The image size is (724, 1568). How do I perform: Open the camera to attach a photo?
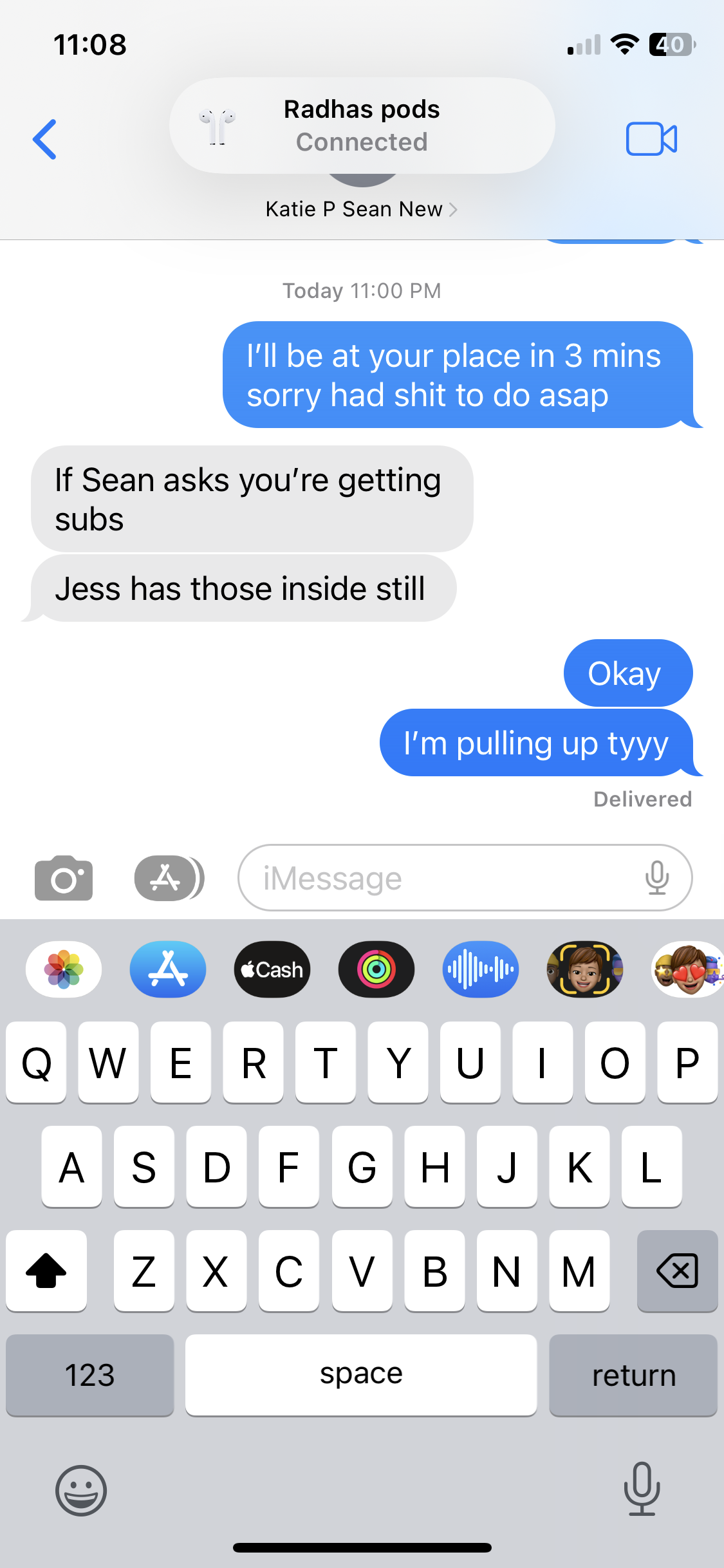pyautogui.click(x=63, y=878)
